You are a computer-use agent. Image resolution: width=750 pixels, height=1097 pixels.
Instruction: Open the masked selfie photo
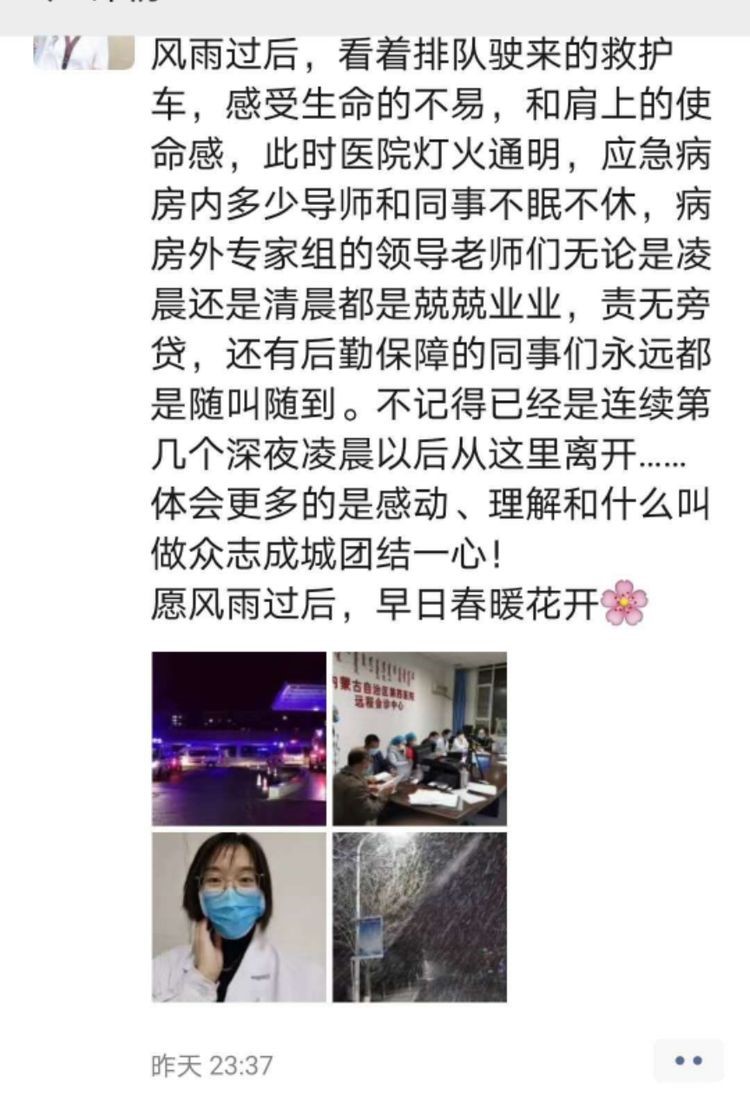tap(239, 916)
